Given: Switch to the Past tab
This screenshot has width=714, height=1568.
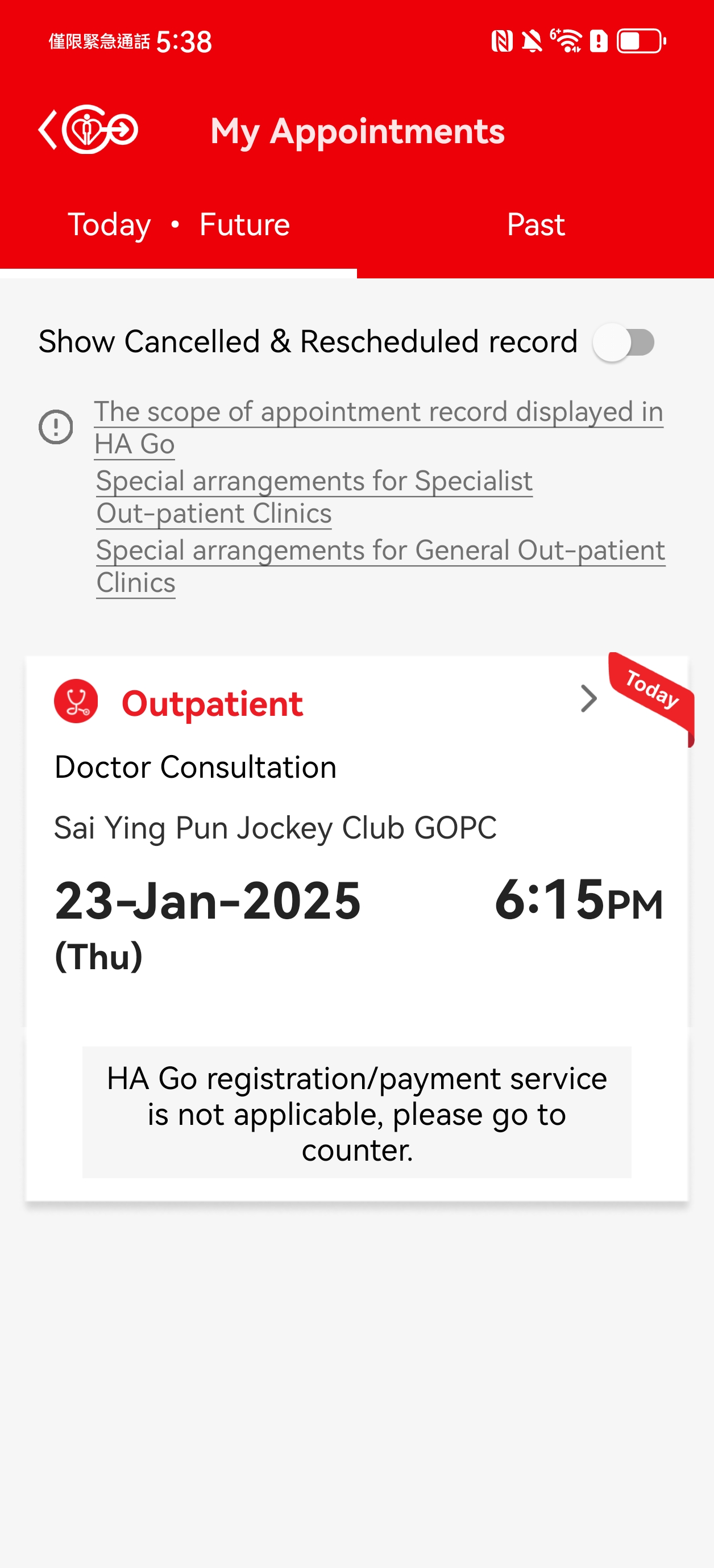Looking at the screenshot, I should [x=535, y=224].
